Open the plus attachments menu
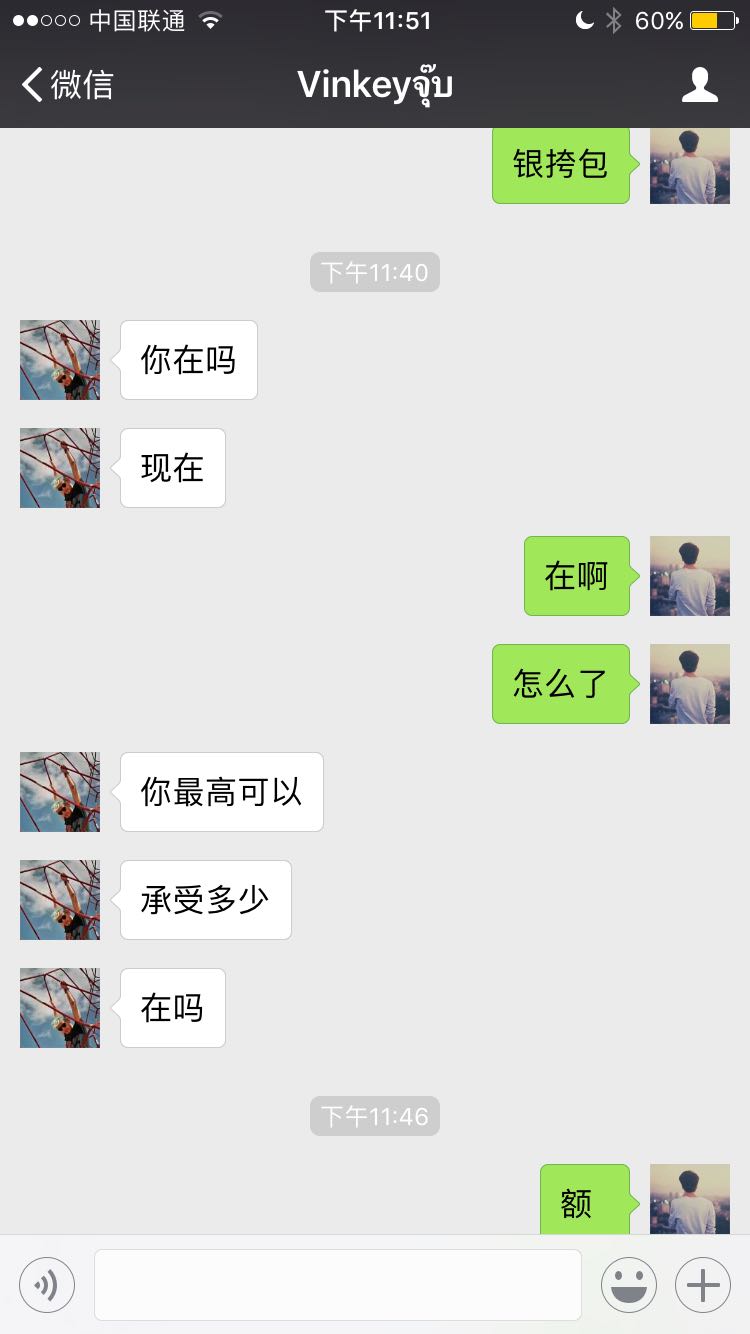 tap(703, 1284)
